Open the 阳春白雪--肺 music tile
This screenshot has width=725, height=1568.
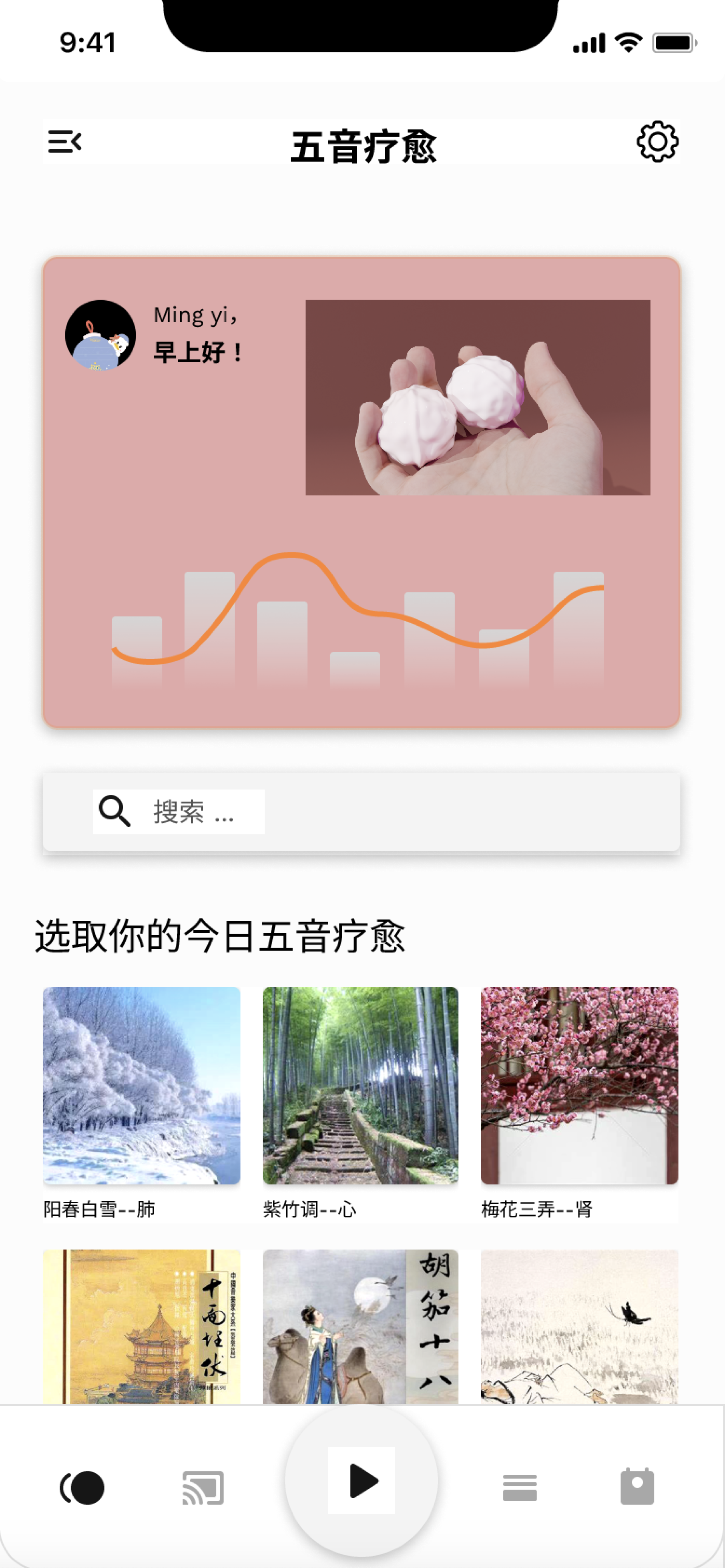[141, 1085]
